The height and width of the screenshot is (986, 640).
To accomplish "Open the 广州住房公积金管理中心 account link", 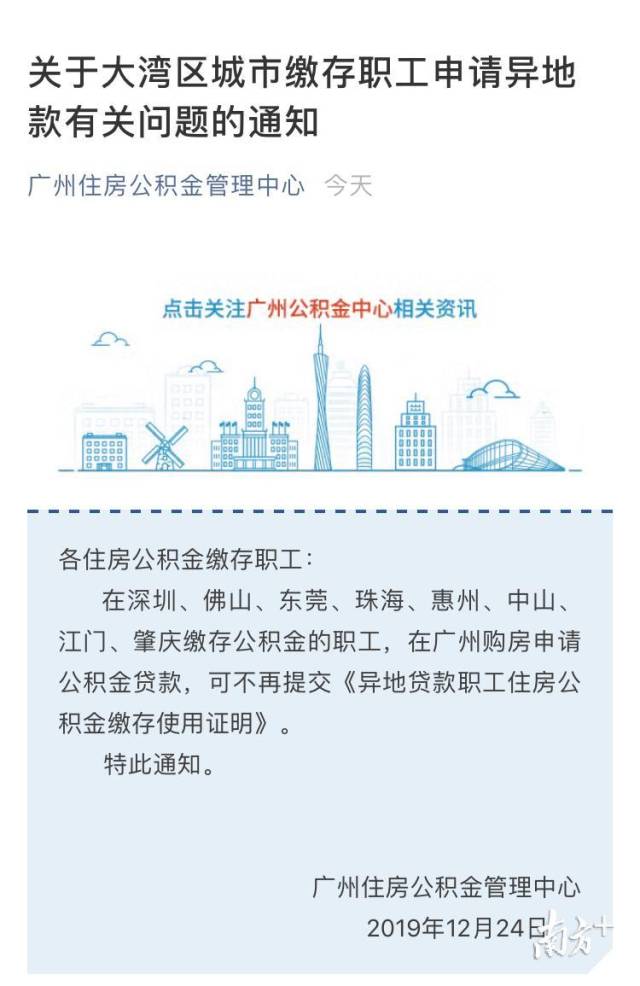I will tap(166, 186).
